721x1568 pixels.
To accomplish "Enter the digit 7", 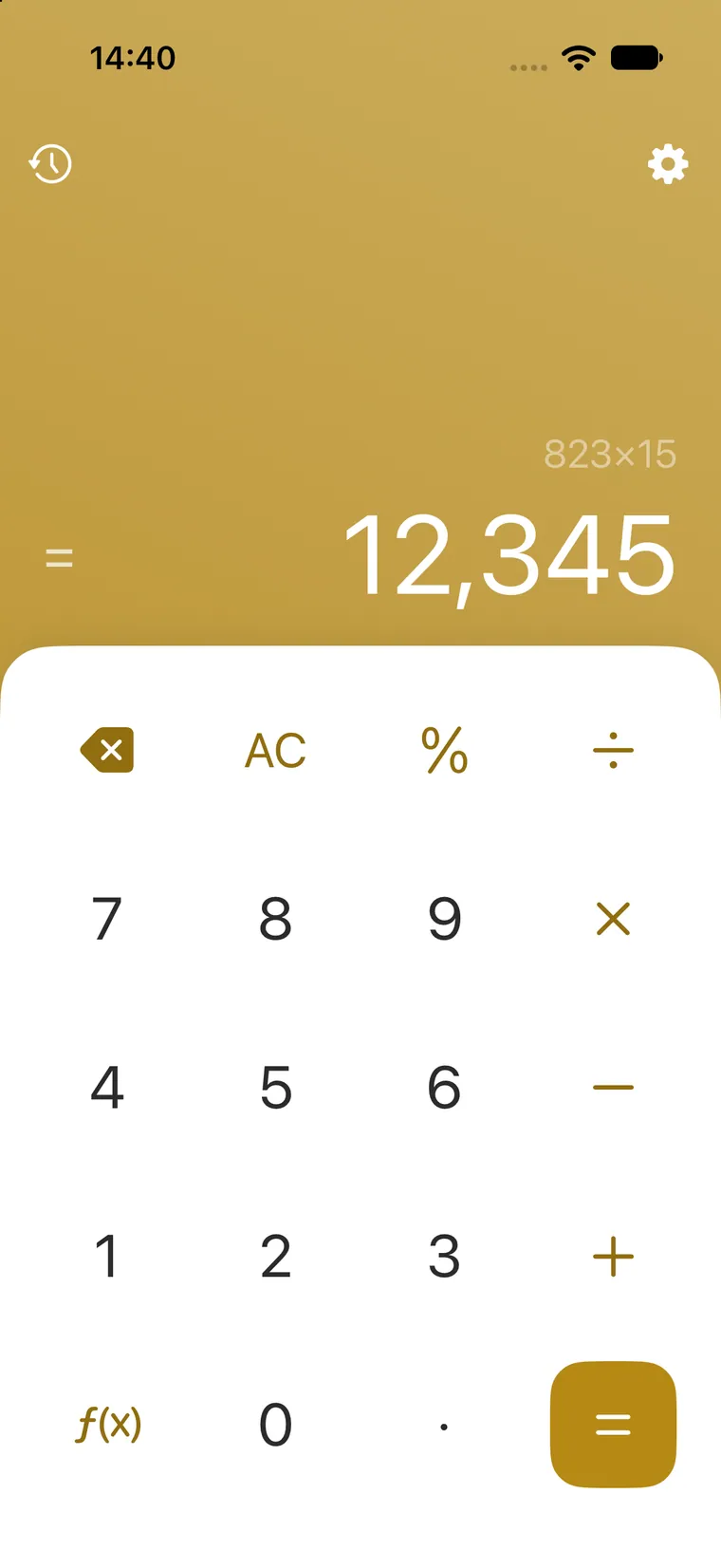I will coord(107,919).
